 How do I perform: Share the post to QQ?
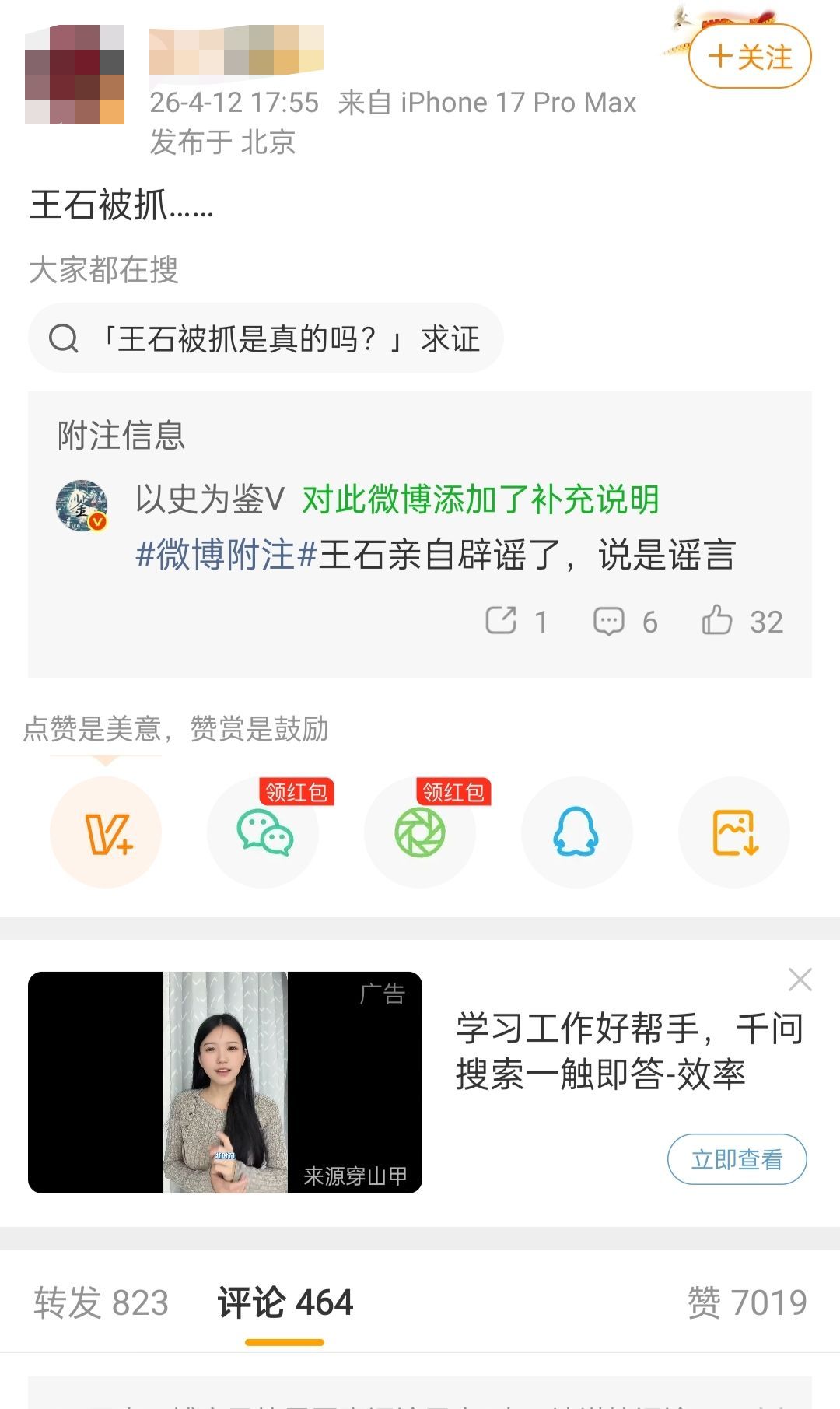(x=576, y=832)
